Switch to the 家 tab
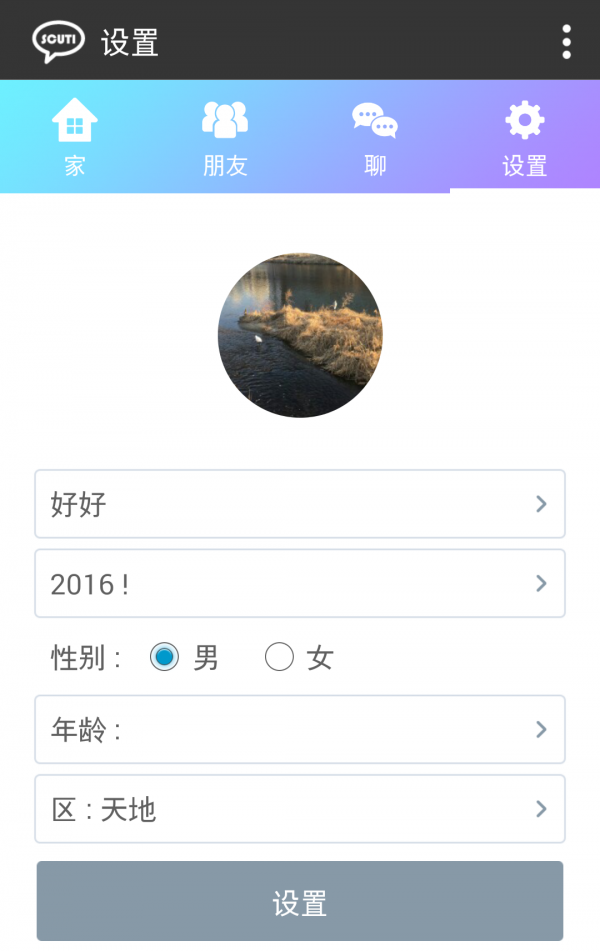The width and height of the screenshot is (600, 951). [75, 137]
